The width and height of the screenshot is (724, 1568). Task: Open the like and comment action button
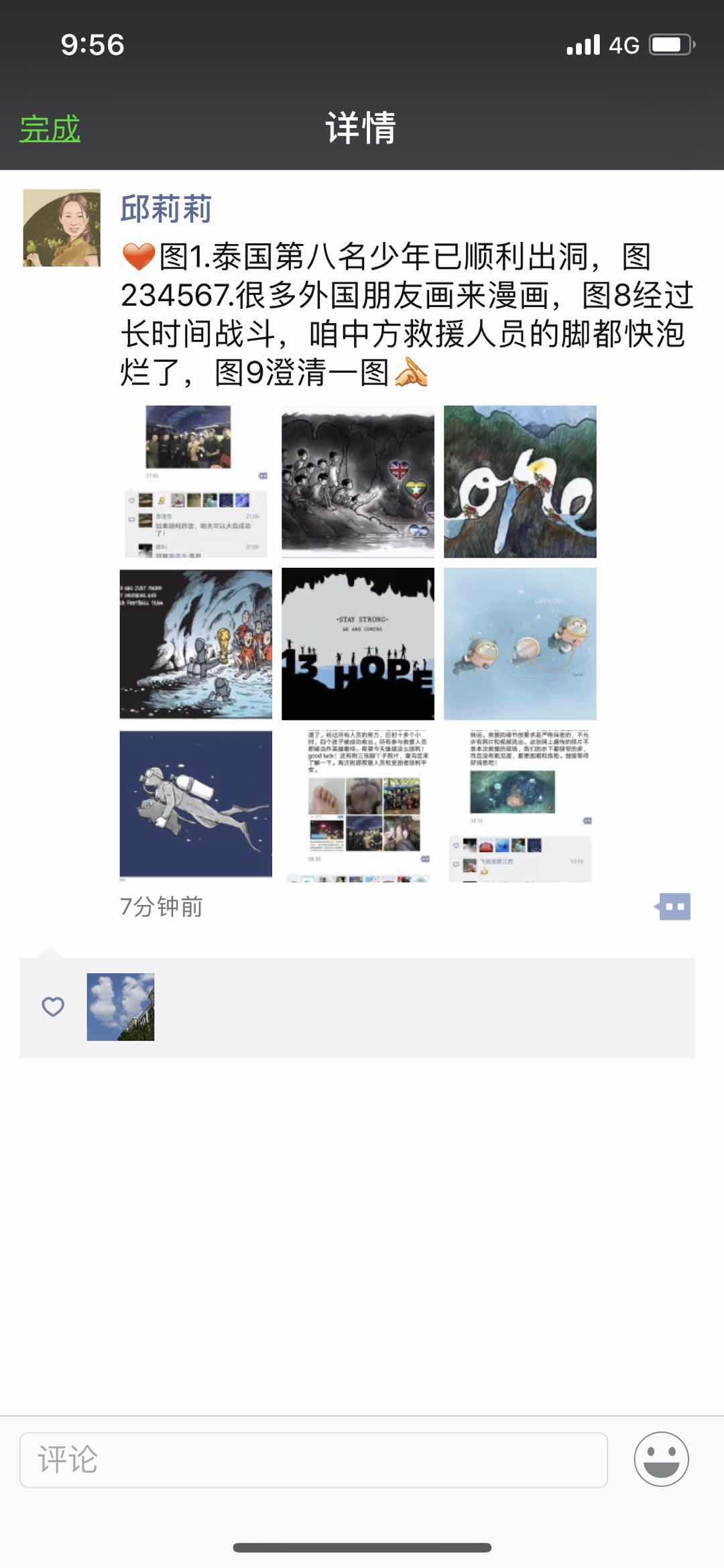pos(673,907)
